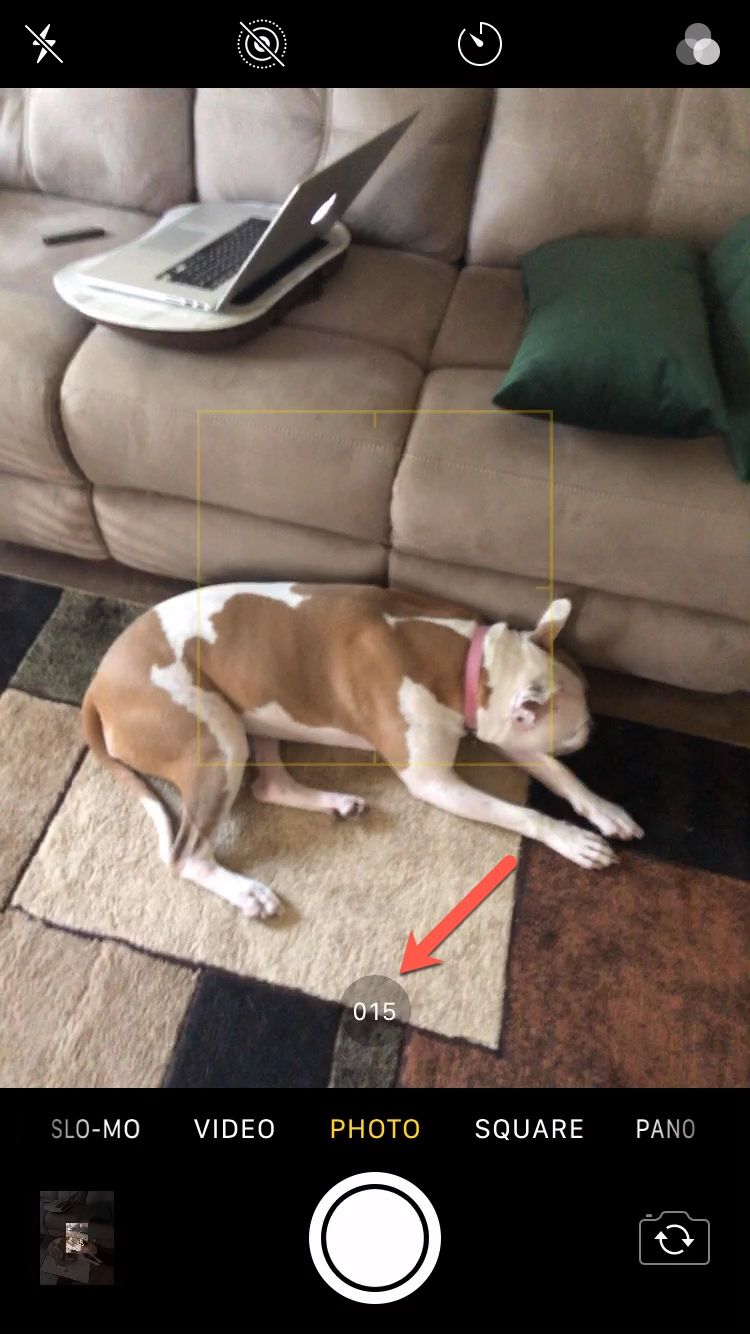Toggle the flash setting

[x=44, y=45]
